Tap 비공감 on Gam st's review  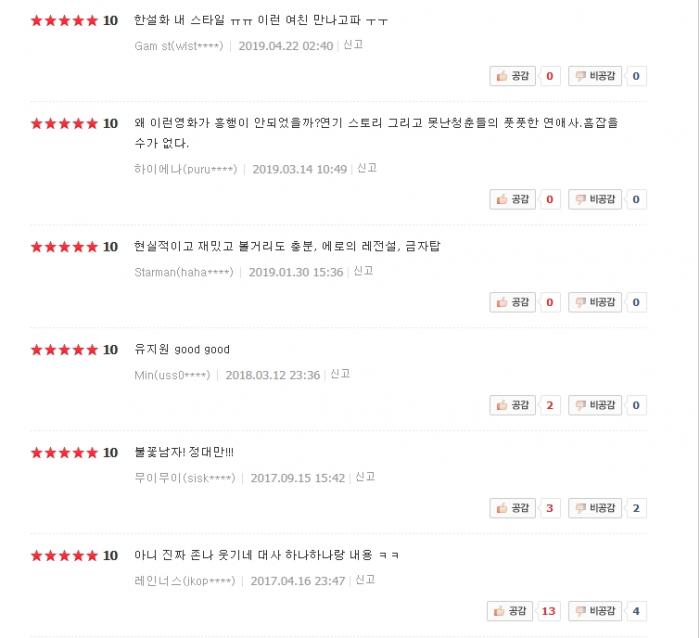595,76
